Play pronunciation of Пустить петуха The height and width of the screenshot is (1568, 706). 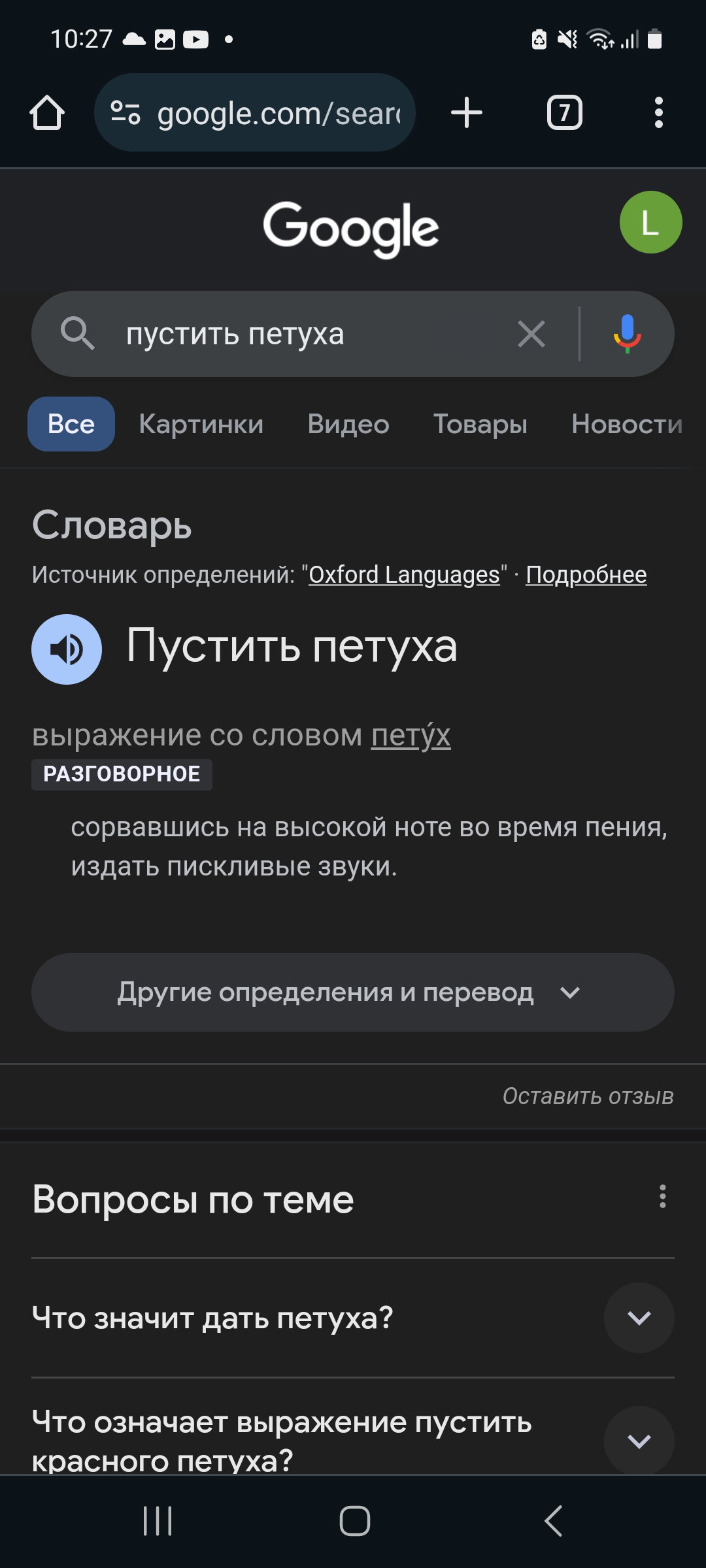click(67, 649)
